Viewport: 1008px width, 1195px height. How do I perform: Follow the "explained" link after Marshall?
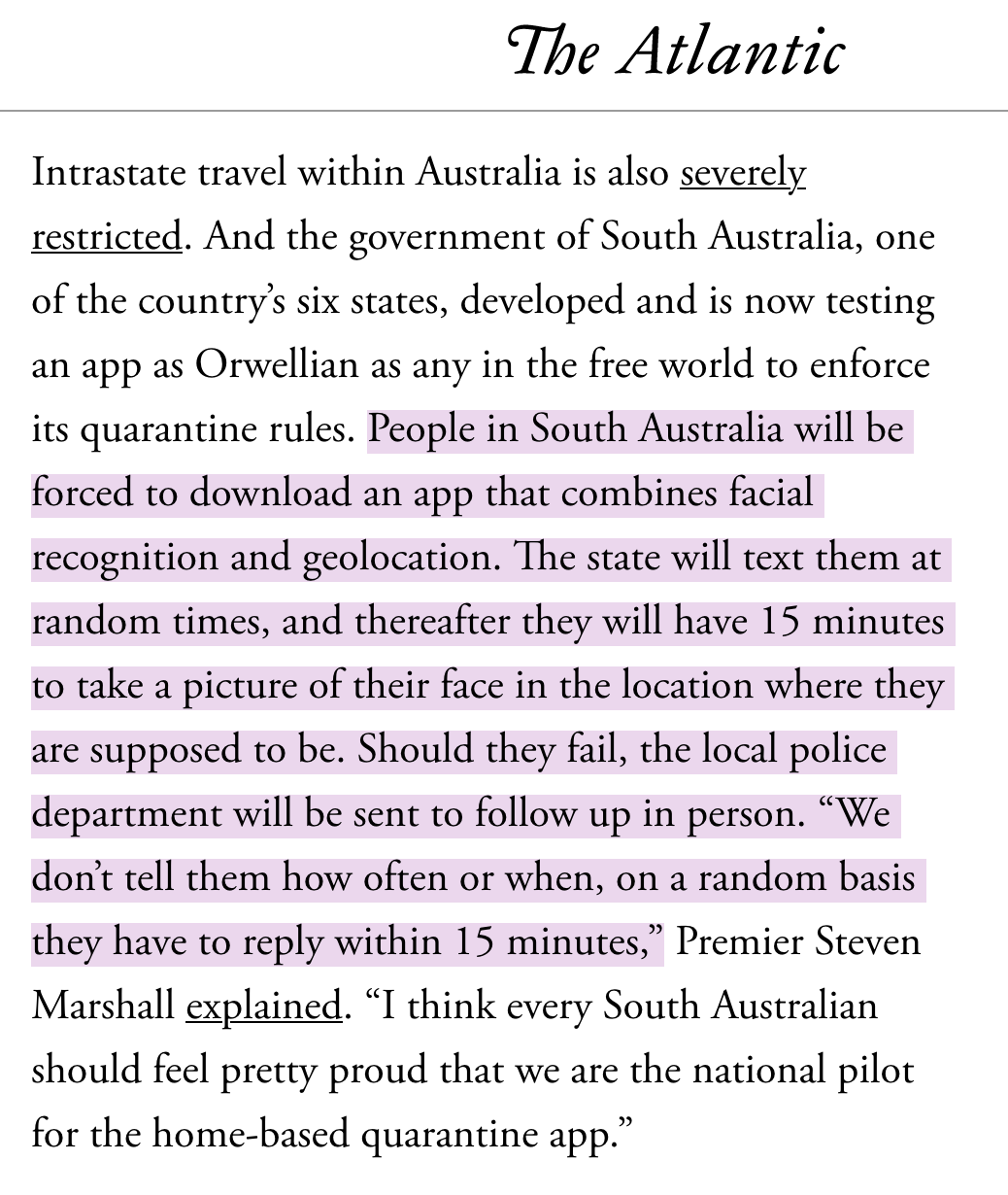[x=262, y=1007]
